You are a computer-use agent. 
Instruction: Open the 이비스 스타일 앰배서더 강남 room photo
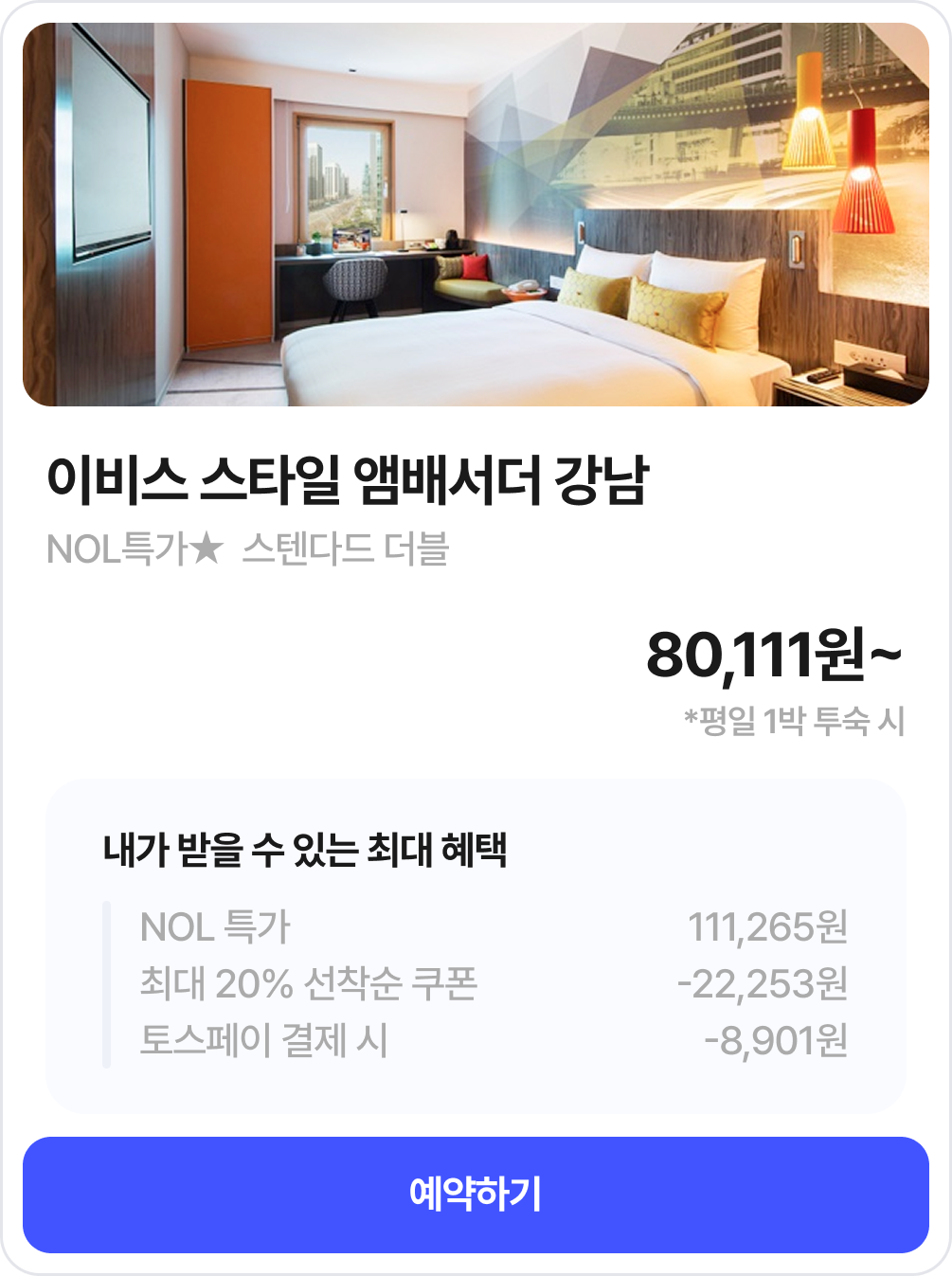click(476, 215)
